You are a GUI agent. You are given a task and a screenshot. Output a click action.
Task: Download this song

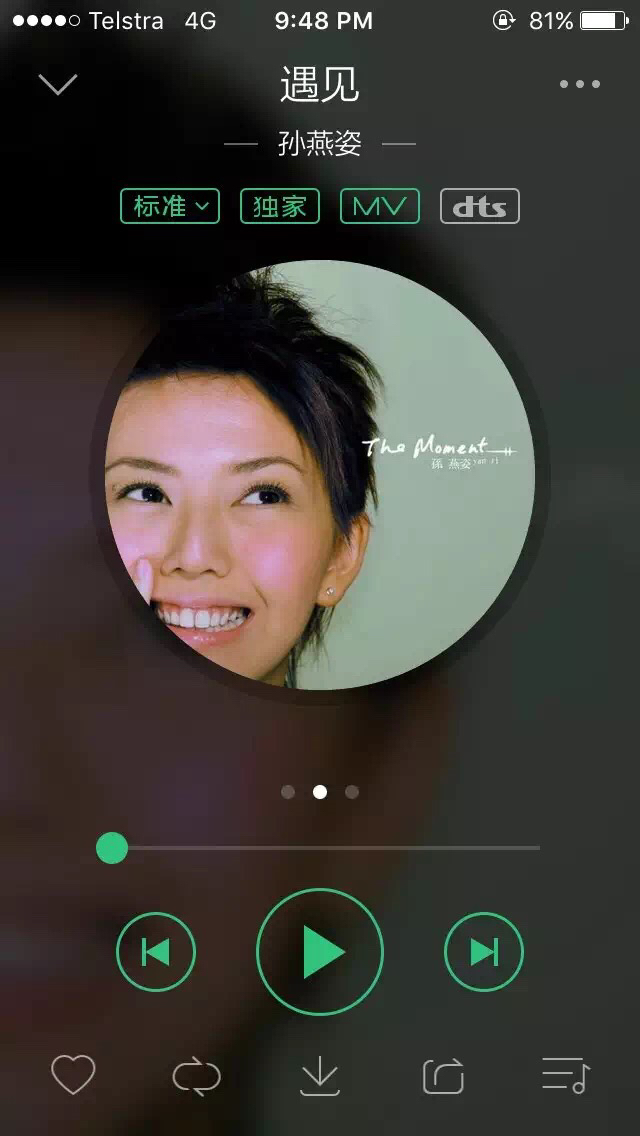320,1076
